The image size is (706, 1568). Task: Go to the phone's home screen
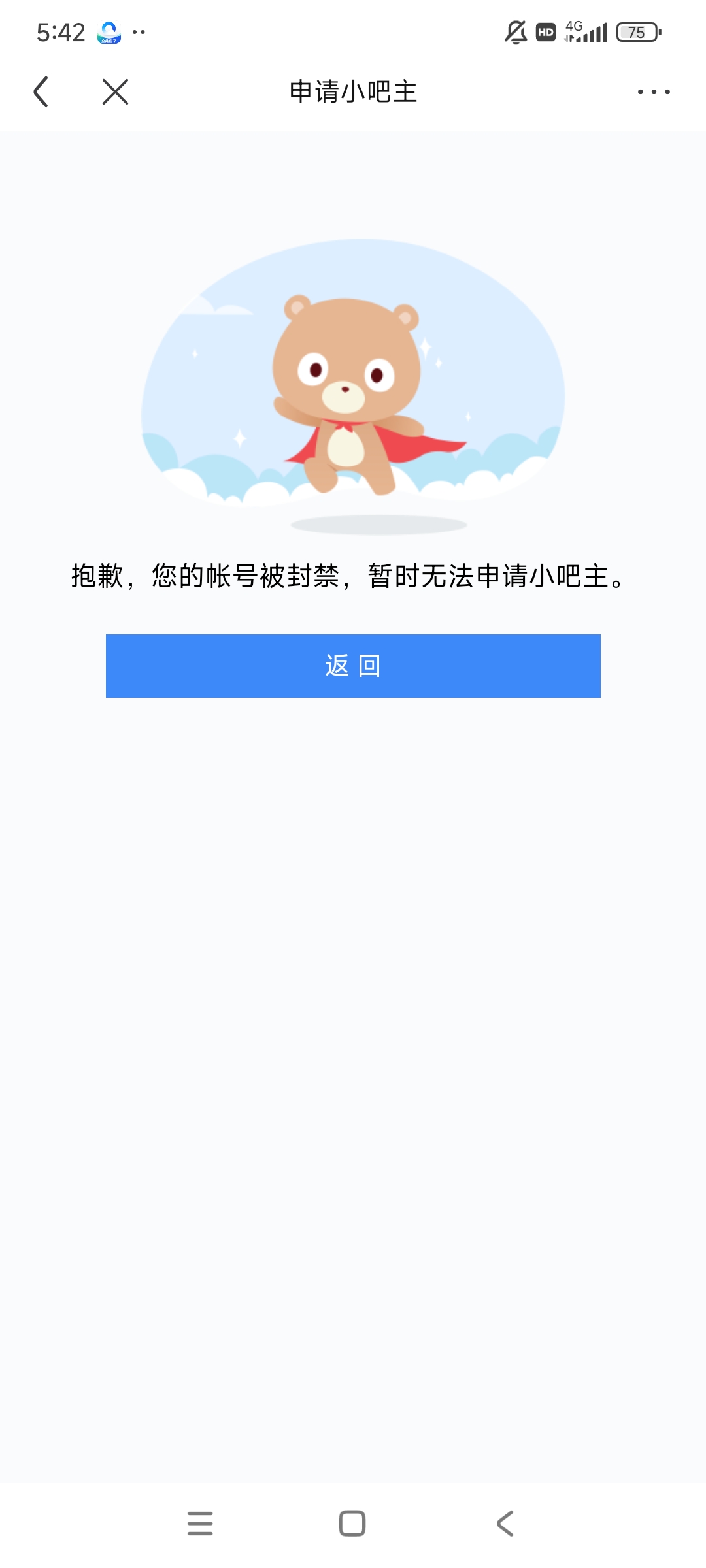tap(352, 1523)
